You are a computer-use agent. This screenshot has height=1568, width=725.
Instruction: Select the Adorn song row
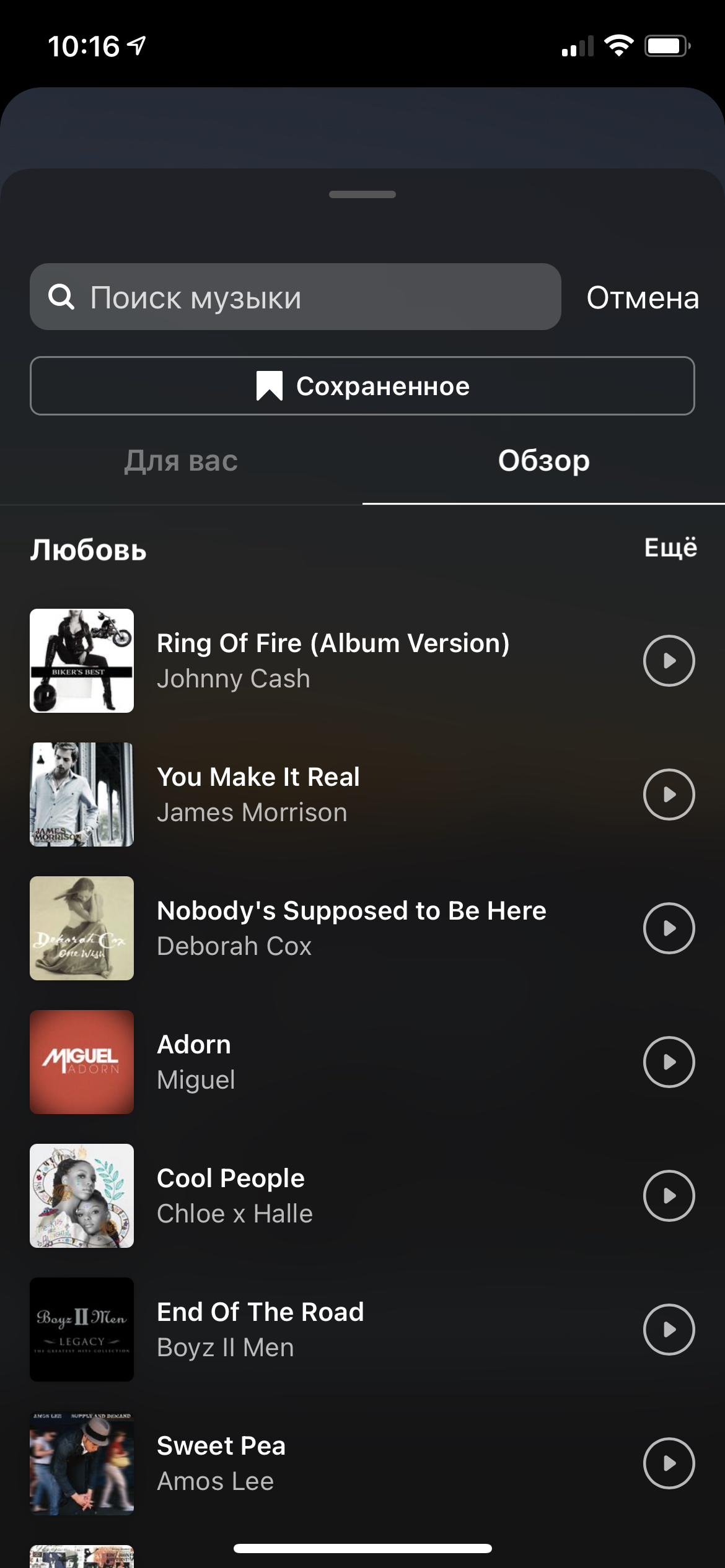195,1061
